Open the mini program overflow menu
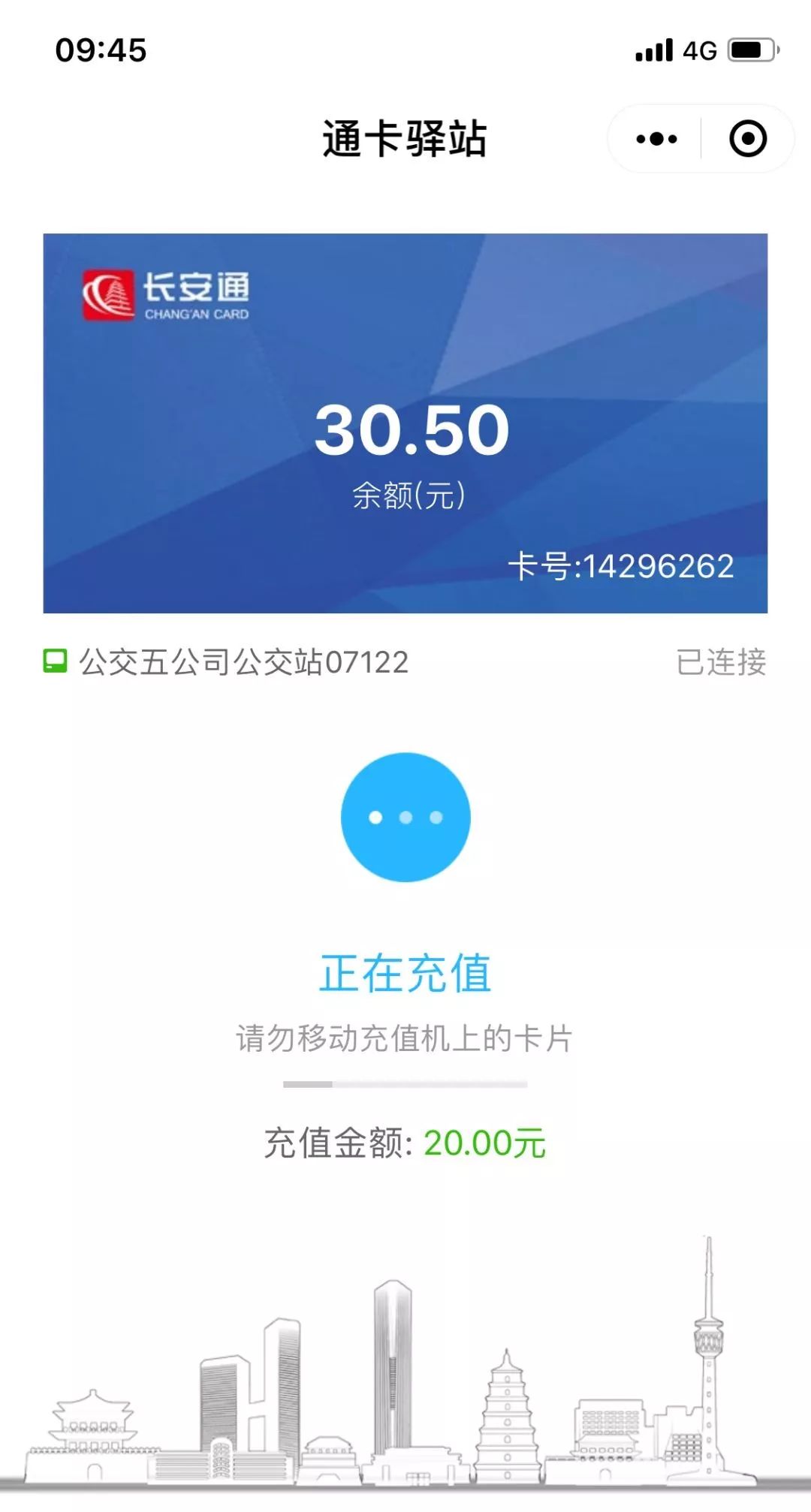The image size is (811, 1512). [x=656, y=139]
